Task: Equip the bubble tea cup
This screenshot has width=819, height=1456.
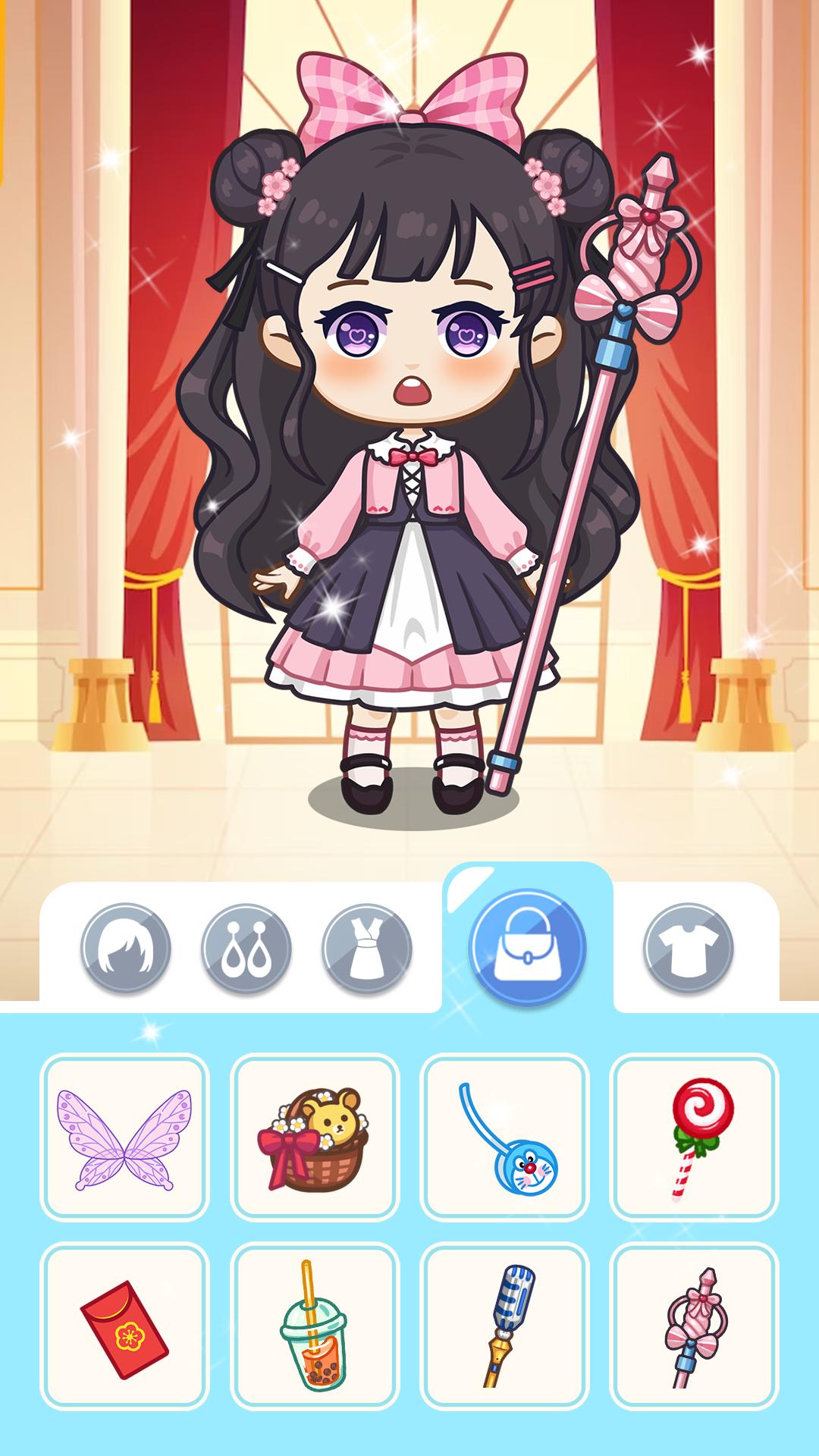Action: coord(315,1326)
